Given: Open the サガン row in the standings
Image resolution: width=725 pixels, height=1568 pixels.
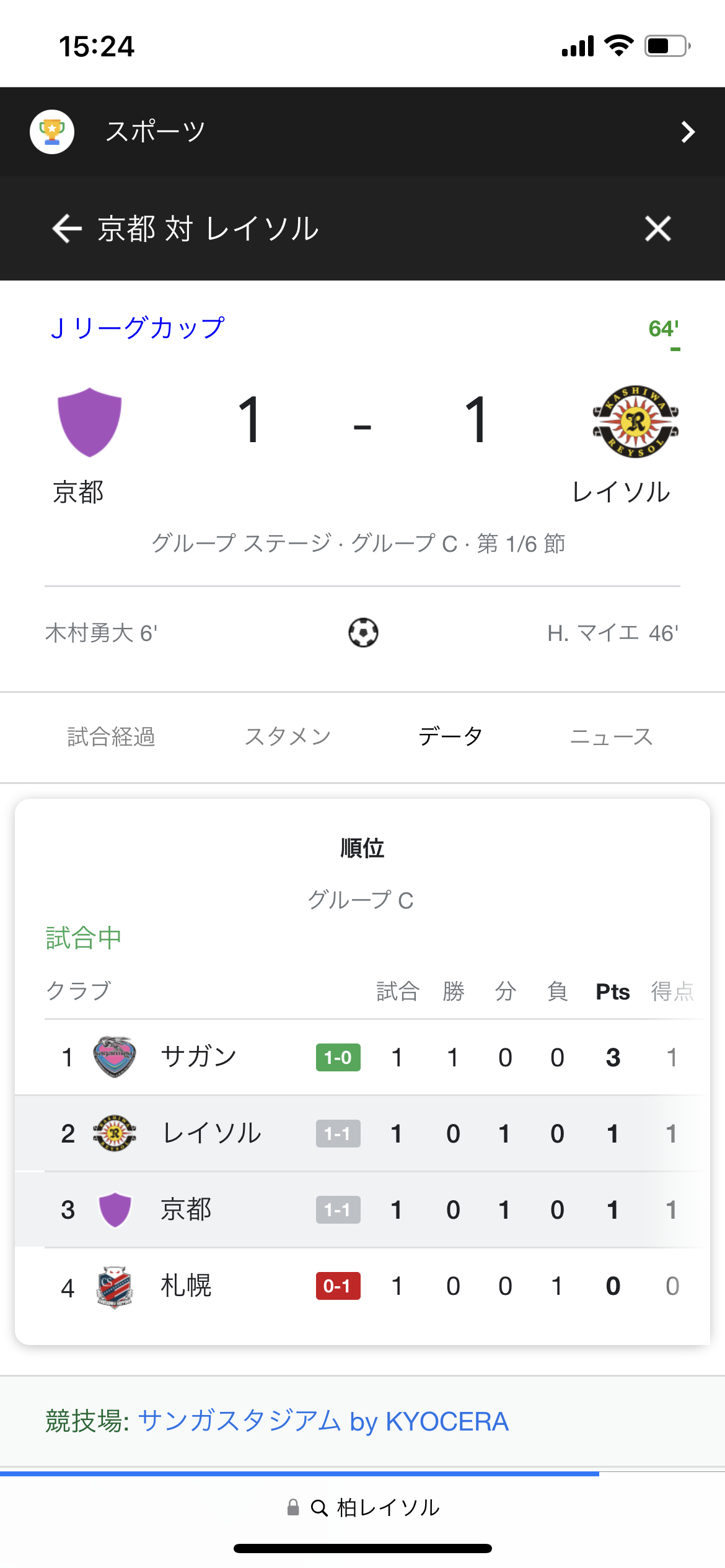Looking at the screenshot, I should pos(362,1057).
